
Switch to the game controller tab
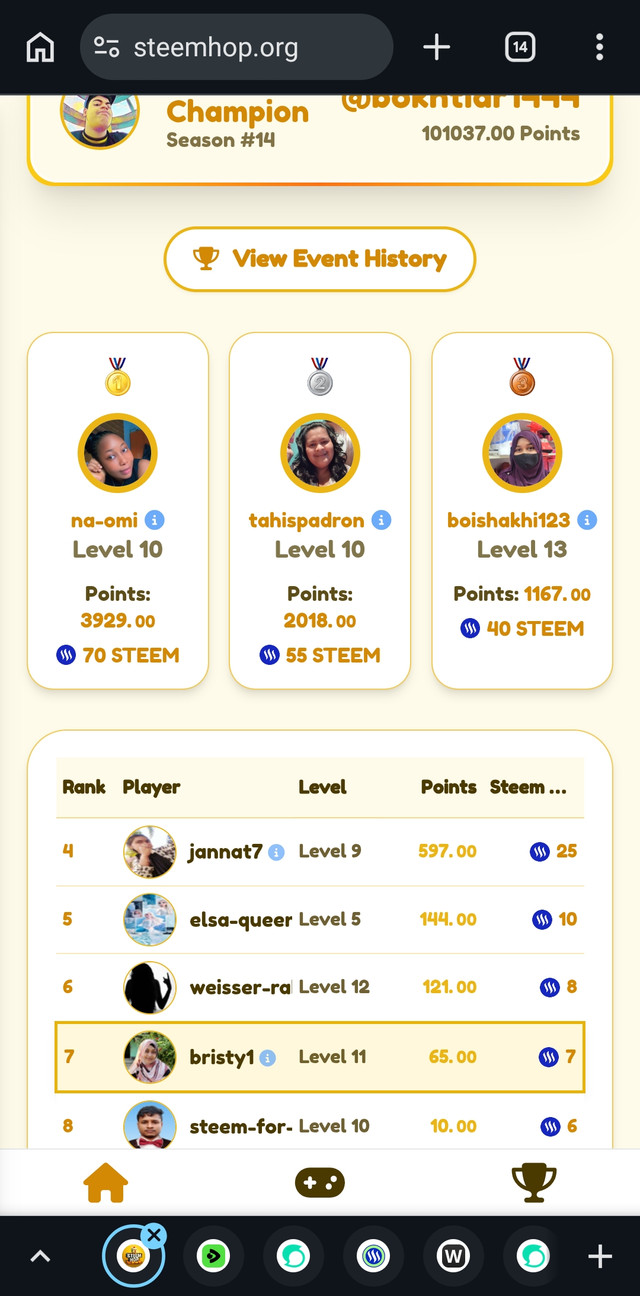coord(320,1183)
